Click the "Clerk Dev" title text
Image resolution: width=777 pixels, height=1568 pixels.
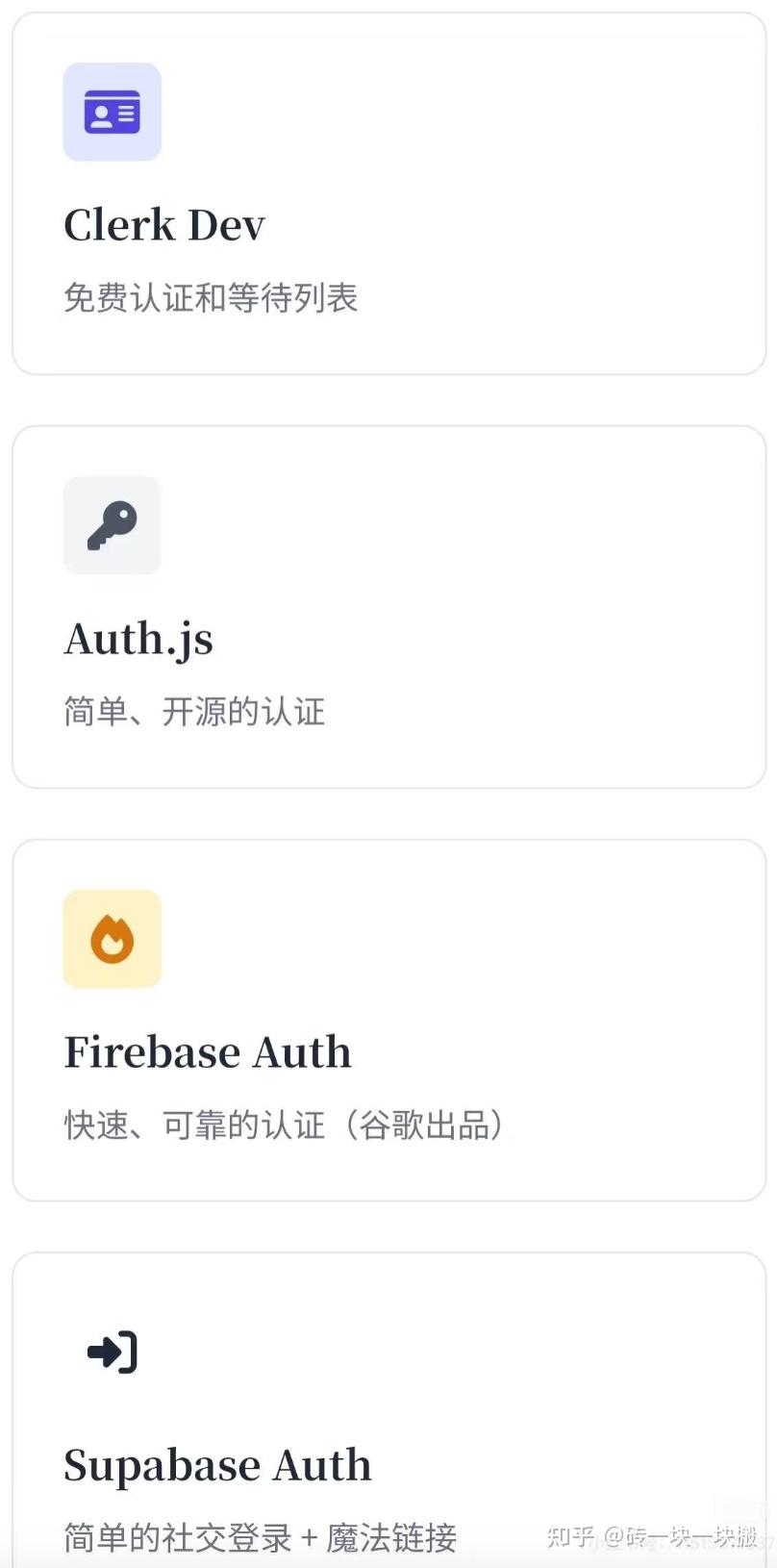pos(163,225)
